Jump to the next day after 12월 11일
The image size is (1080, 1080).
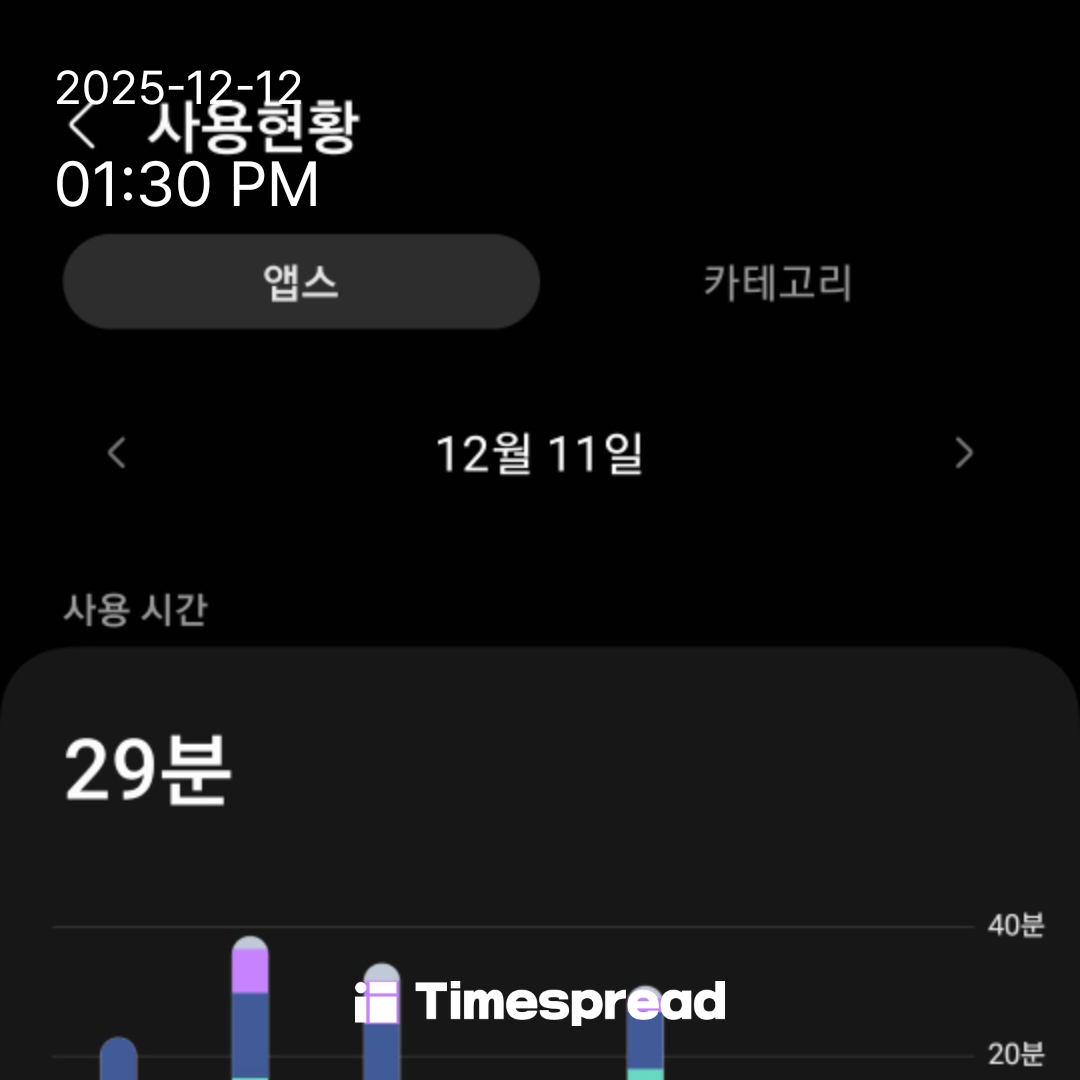[x=963, y=453]
